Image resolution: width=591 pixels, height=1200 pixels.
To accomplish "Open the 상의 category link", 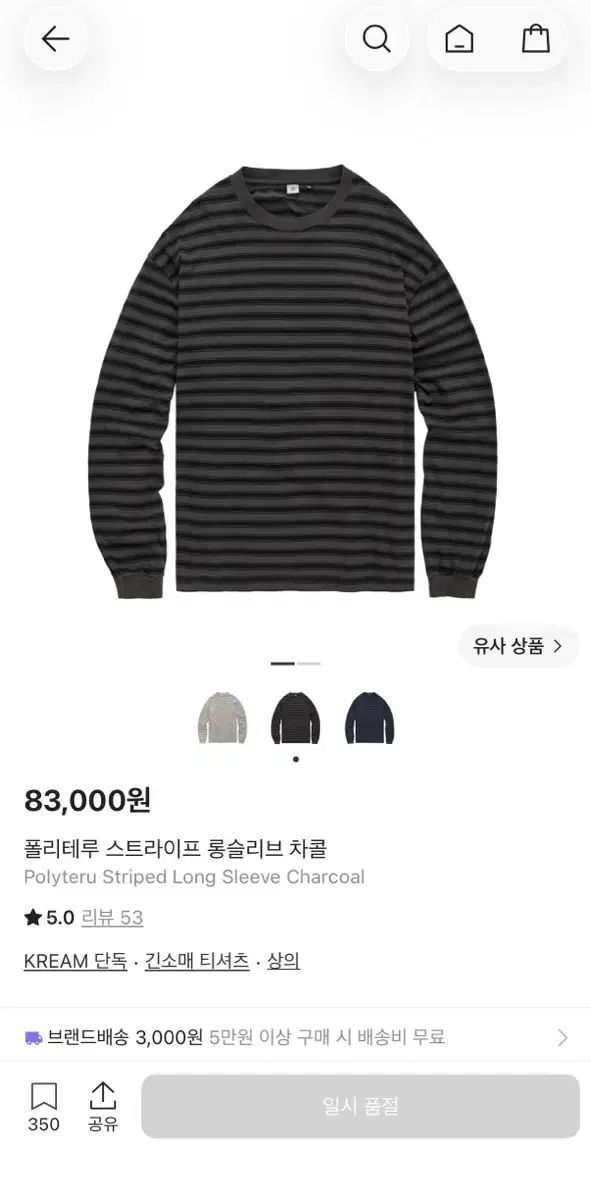I will coord(283,961).
